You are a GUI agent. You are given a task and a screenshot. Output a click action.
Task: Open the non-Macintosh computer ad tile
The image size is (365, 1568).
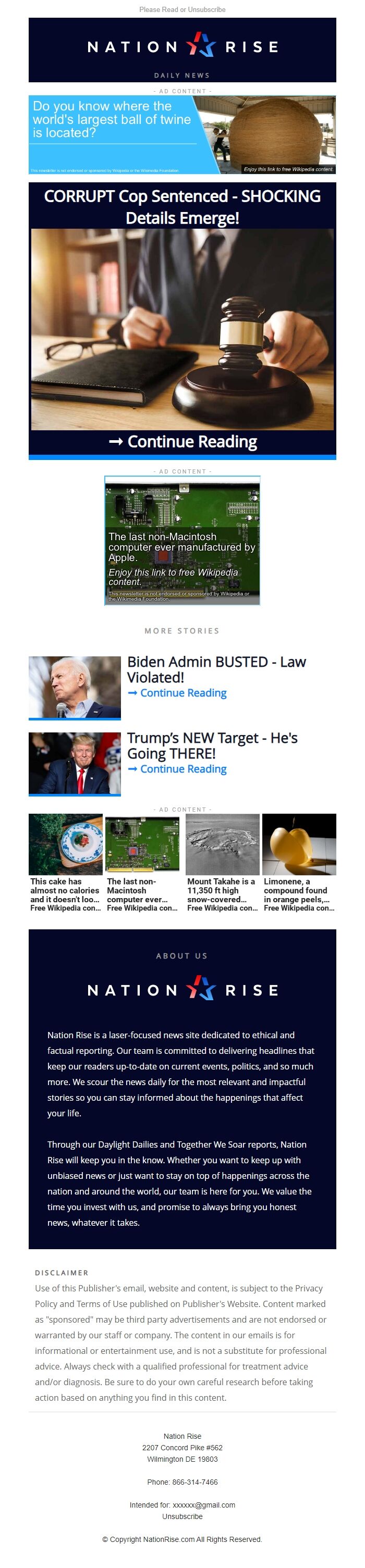pos(182,541)
